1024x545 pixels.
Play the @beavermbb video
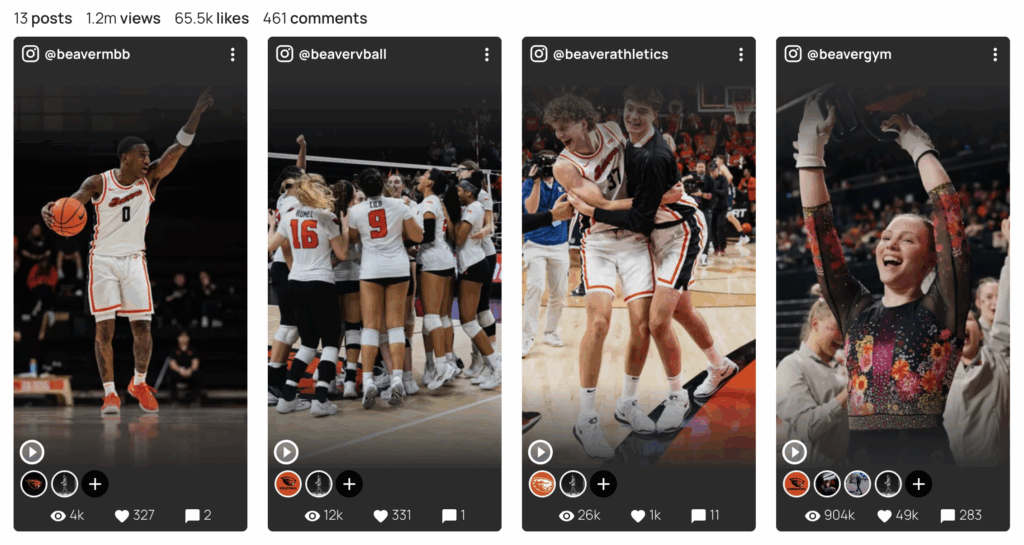[x=32, y=452]
